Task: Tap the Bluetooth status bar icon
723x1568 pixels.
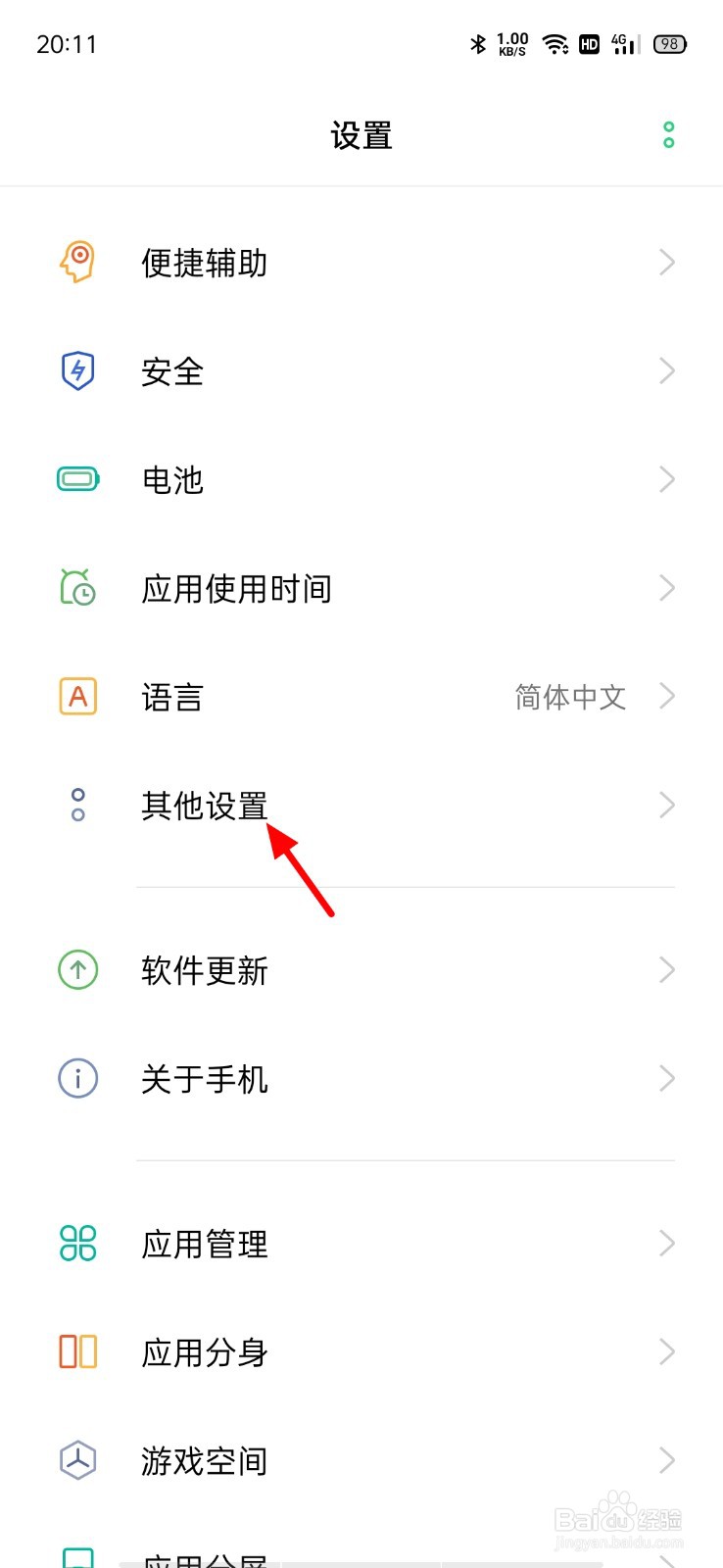Action: [x=478, y=44]
